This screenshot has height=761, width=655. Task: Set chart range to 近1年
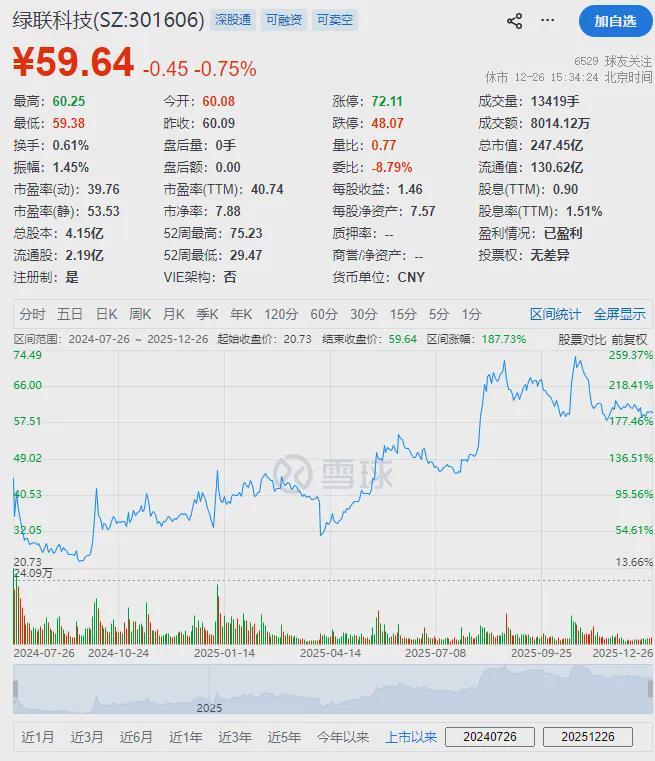[x=185, y=737]
